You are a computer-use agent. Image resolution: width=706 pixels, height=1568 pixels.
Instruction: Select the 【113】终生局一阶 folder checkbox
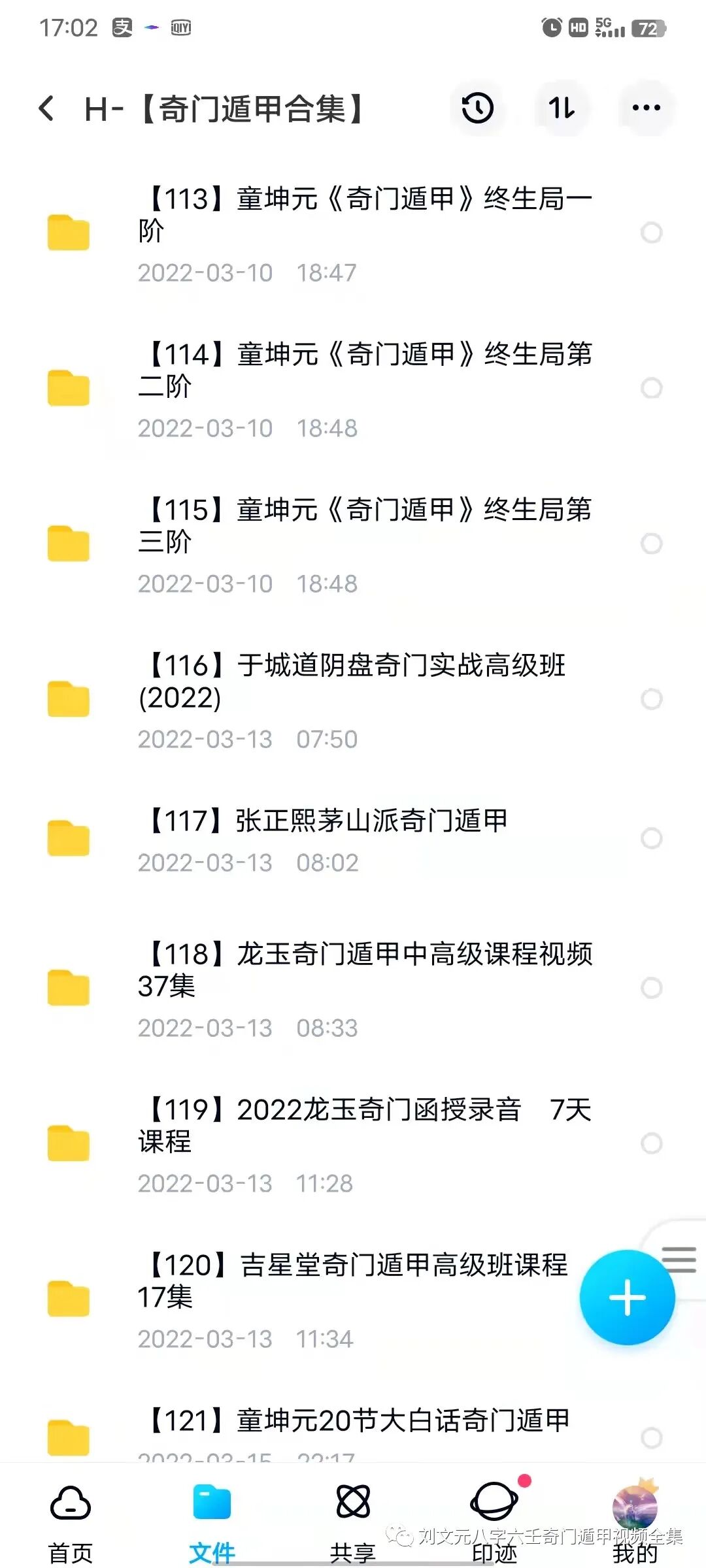[x=651, y=233]
